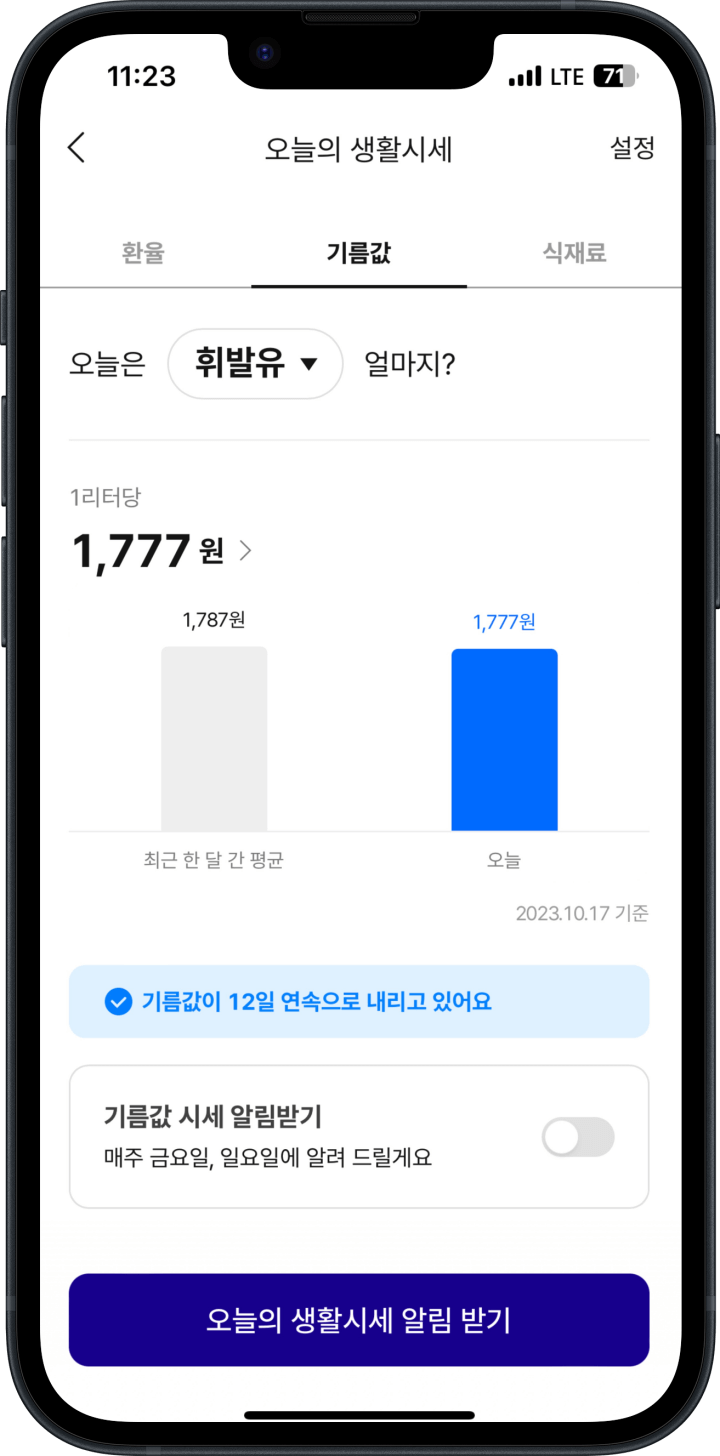Image resolution: width=720 pixels, height=1456 pixels.
Task: Select the 기름값 tab
Action: pos(358,253)
